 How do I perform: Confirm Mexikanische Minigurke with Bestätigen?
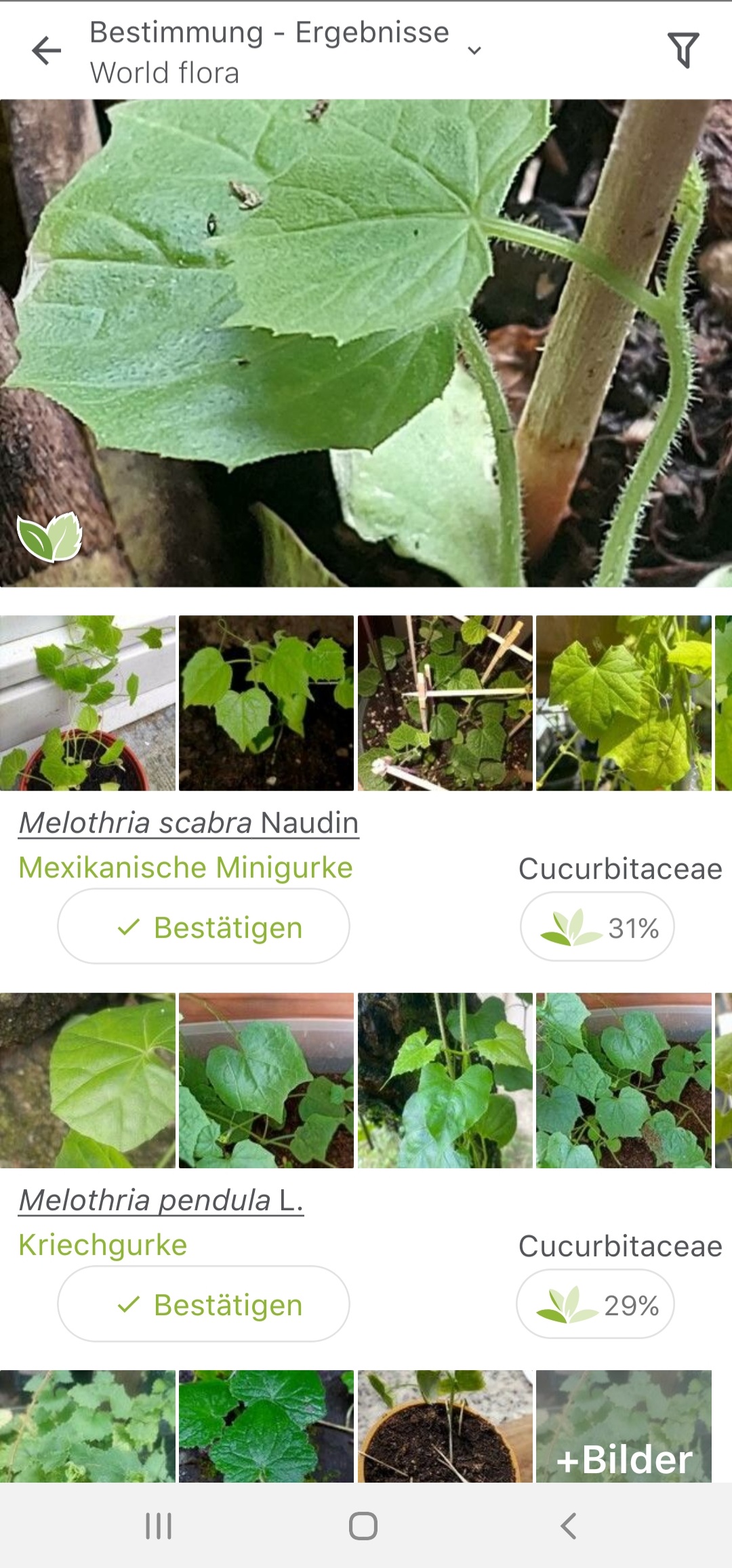(x=203, y=927)
